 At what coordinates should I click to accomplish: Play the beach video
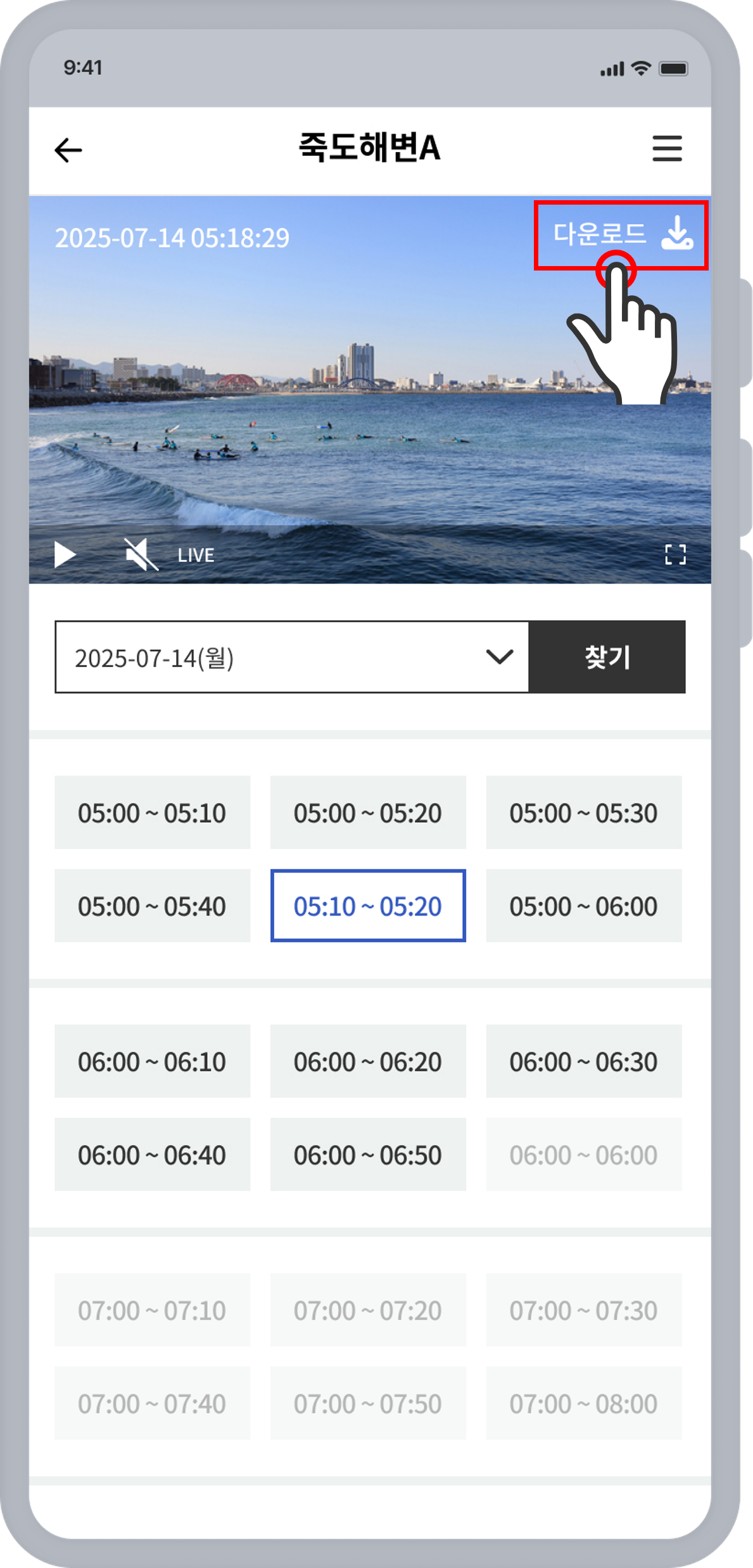[x=65, y=555]
